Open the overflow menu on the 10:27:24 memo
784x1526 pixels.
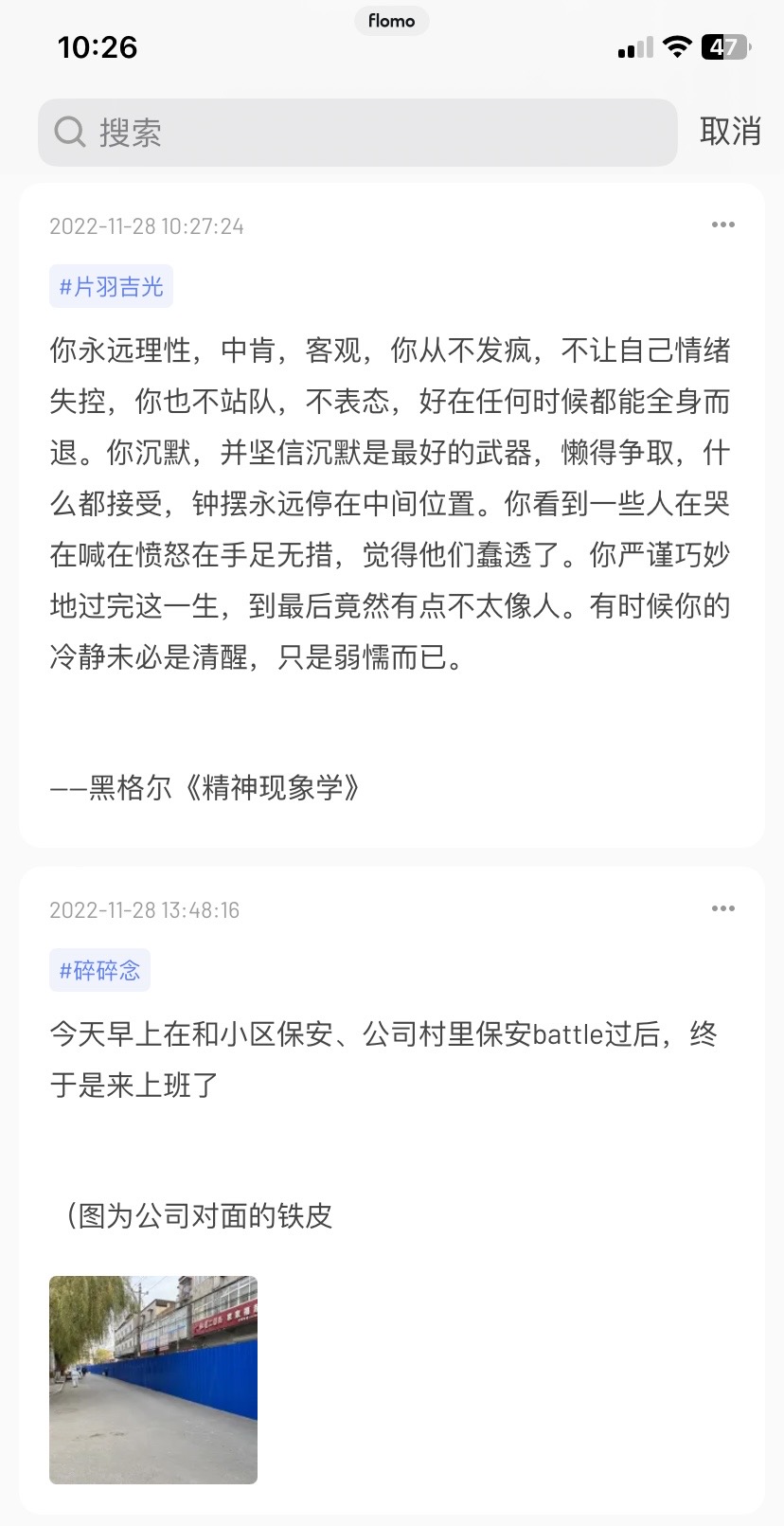(x=723, y=225)
